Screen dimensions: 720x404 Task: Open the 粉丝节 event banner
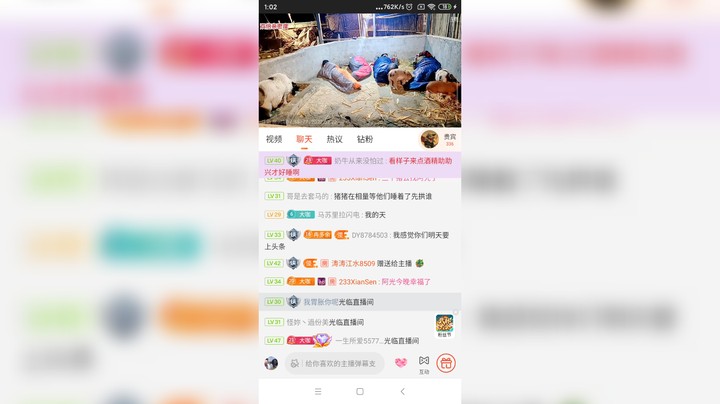(x=444, y=325)
